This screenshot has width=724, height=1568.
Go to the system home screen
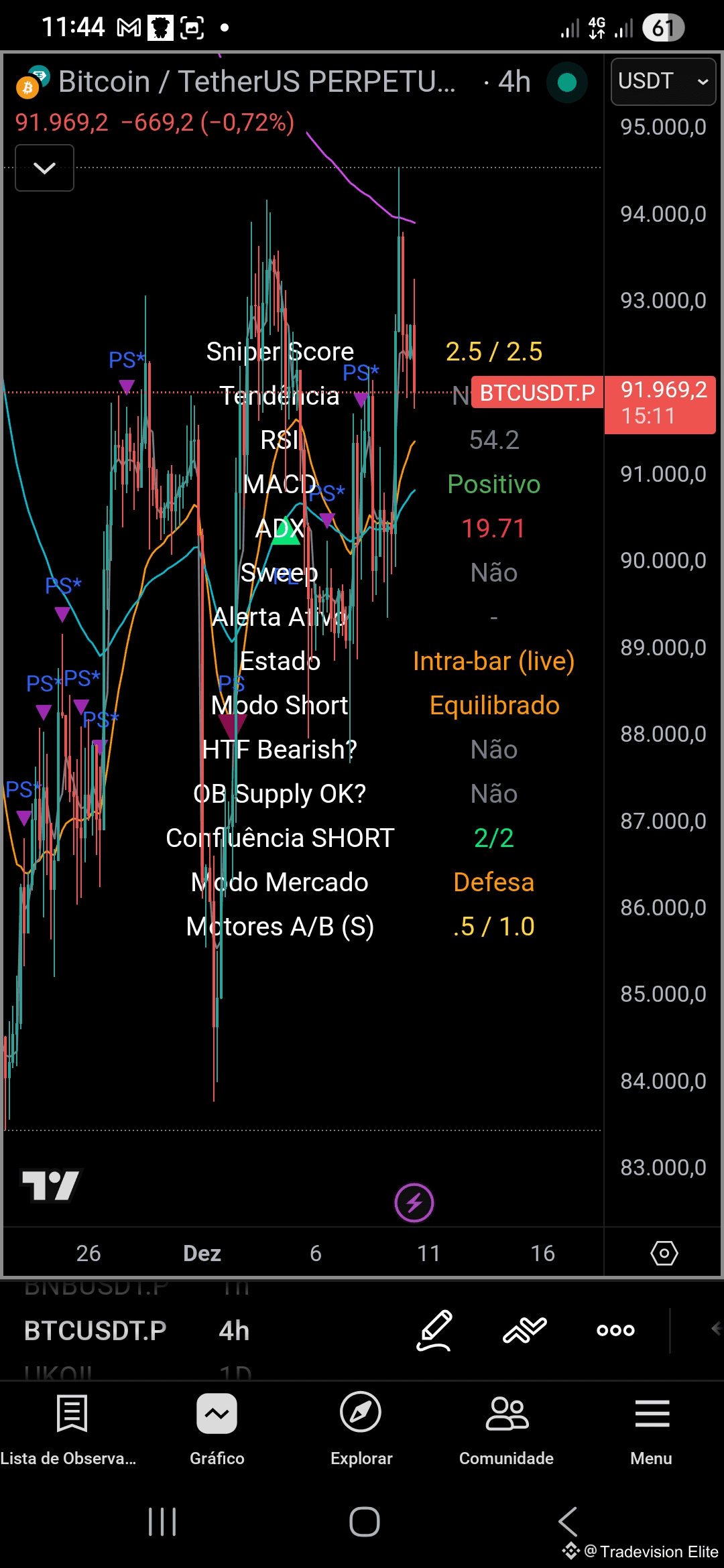click(364, 1522)
